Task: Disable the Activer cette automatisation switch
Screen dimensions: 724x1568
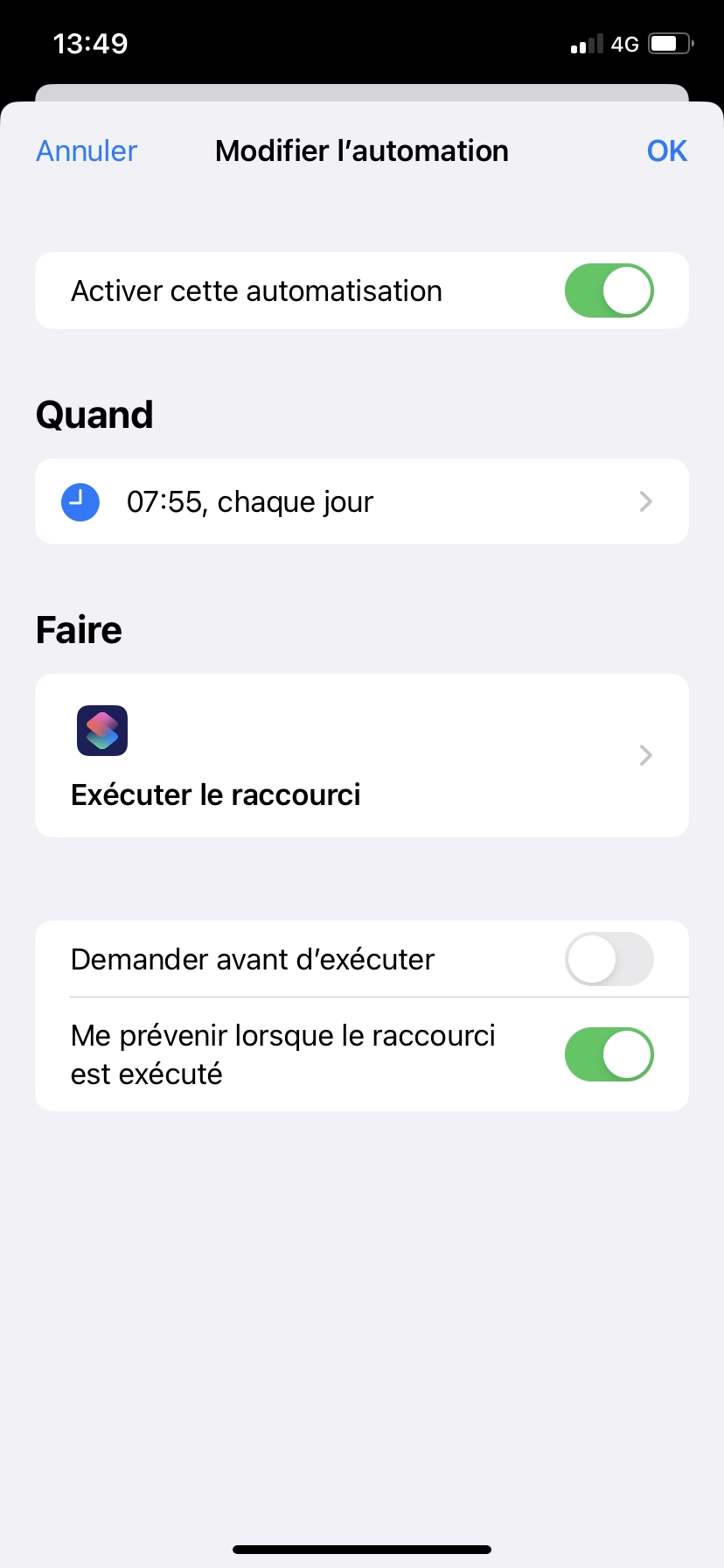Action: click(609, 290)
